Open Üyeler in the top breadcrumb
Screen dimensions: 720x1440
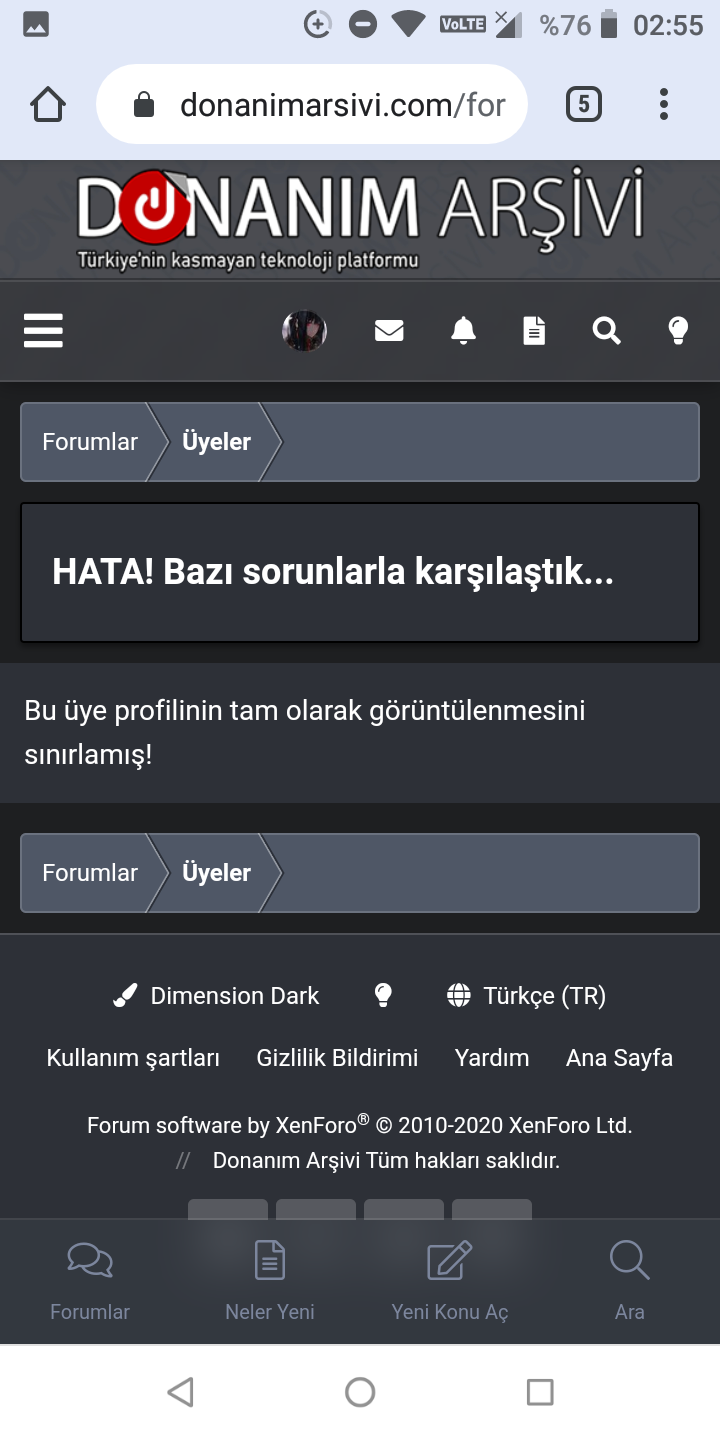[216, 442]
